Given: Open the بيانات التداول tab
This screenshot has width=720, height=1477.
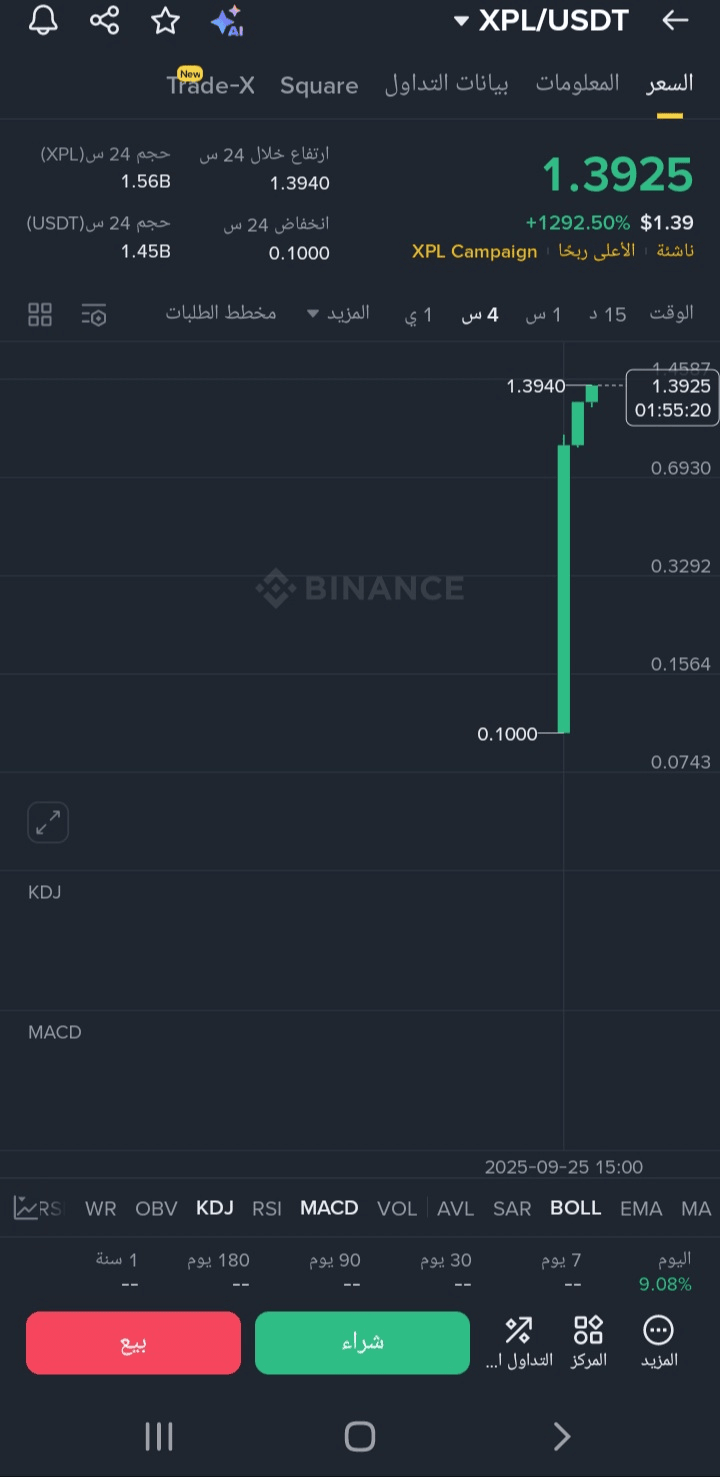Looking at the screenshot, I should pyautogui.click(x=446, y=84).
